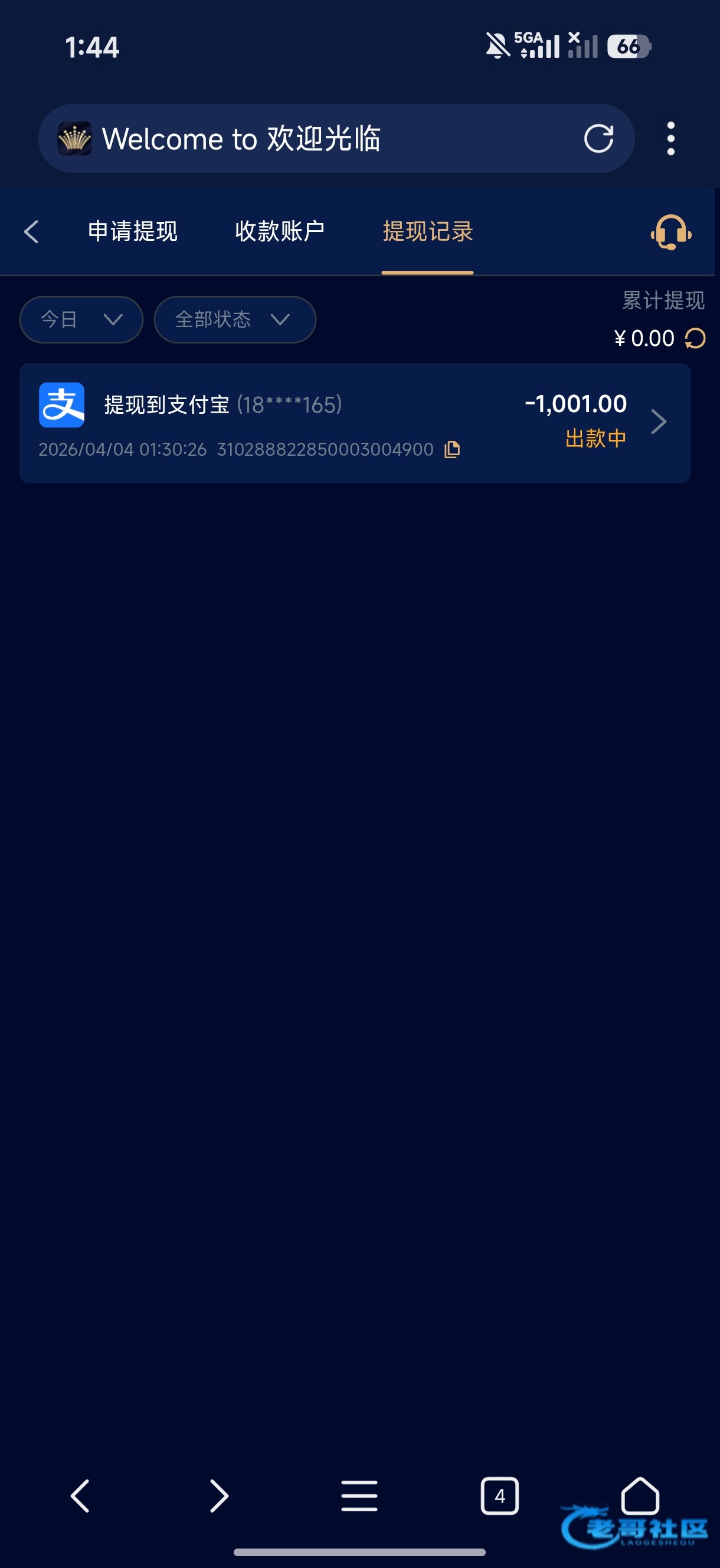Screen dimensions: 720x1568
Task: Refresh the 累计提现 total amount
Action: point(695,338)
